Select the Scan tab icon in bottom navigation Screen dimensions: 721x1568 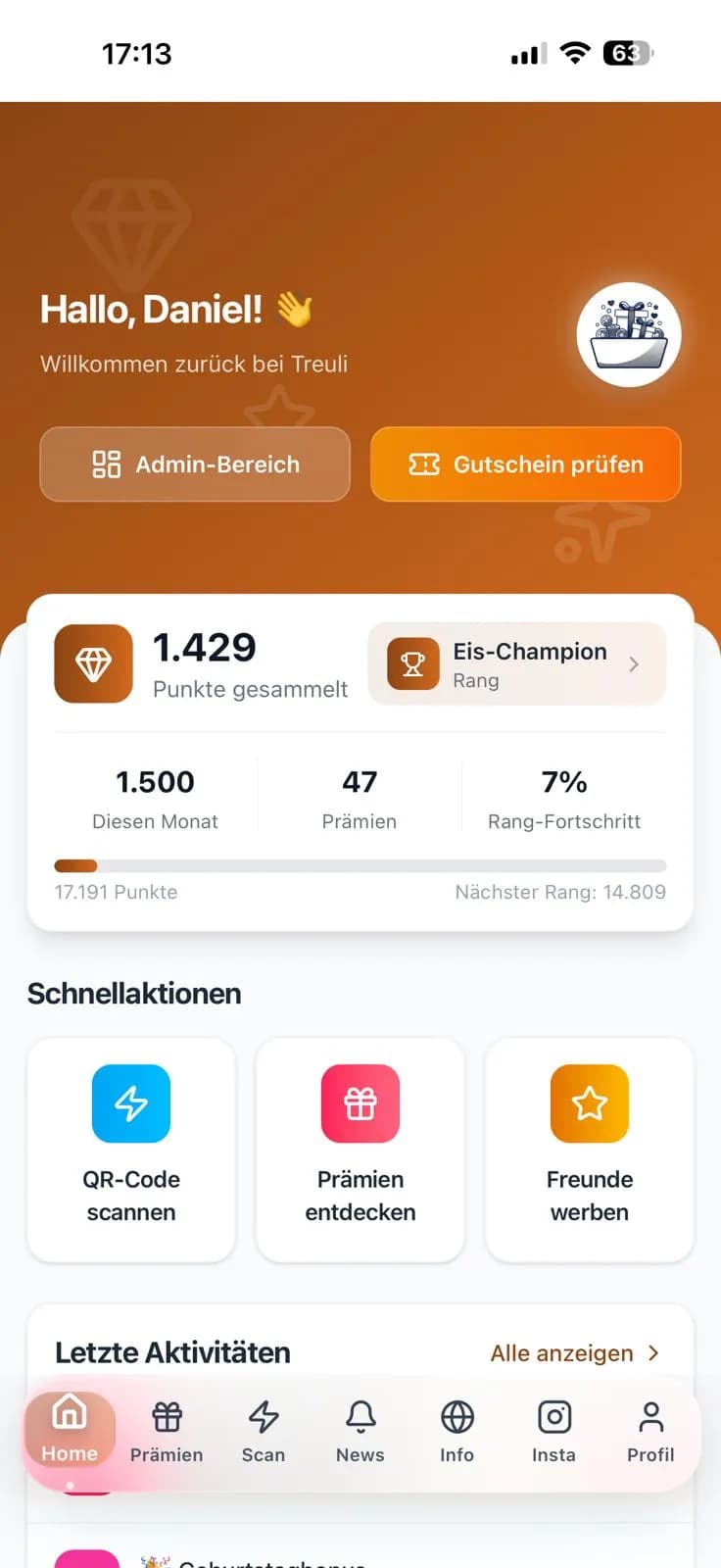tap(263, 1415)
